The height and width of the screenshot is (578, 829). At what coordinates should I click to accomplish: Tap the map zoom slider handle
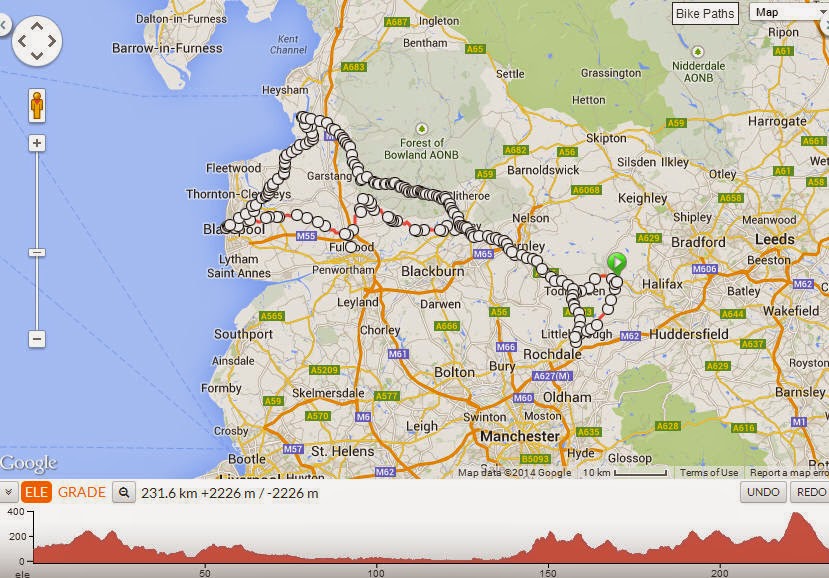pyautogui.click(x=37, y=252)
